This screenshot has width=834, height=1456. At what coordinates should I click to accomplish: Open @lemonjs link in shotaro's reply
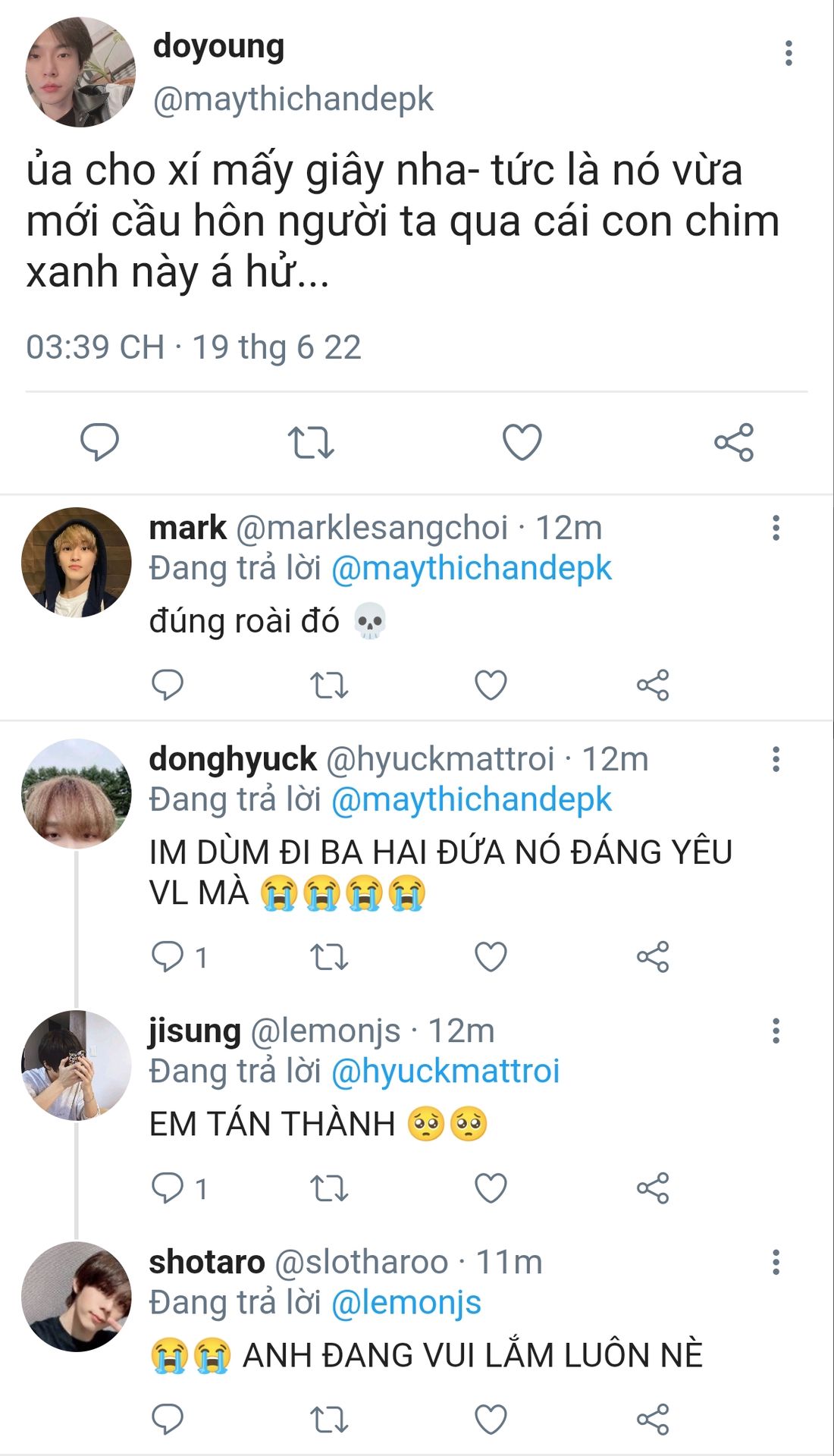click(406, 1302)
